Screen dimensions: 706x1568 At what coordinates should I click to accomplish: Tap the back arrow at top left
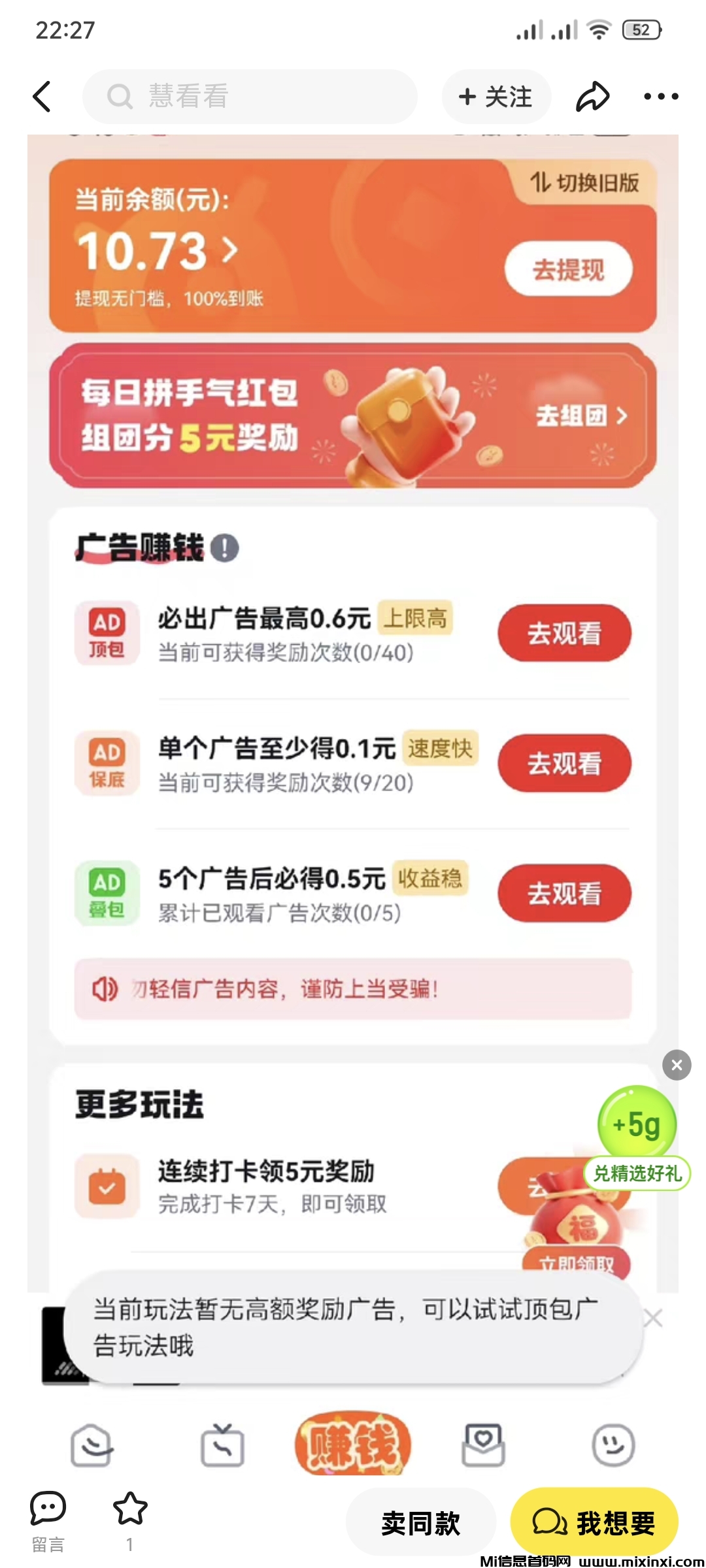(x=41, y=96)
